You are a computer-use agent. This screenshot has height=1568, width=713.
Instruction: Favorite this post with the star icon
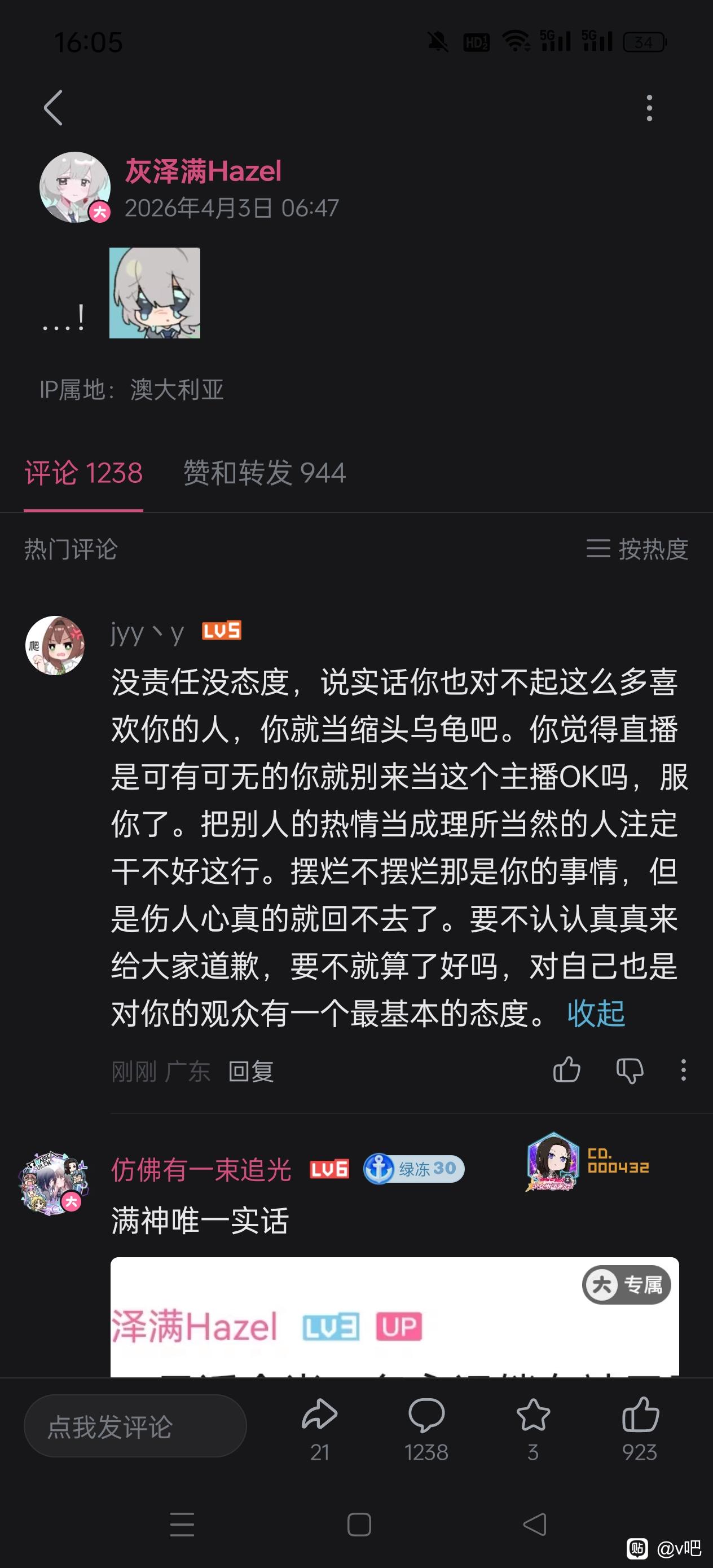point(532,1428)
